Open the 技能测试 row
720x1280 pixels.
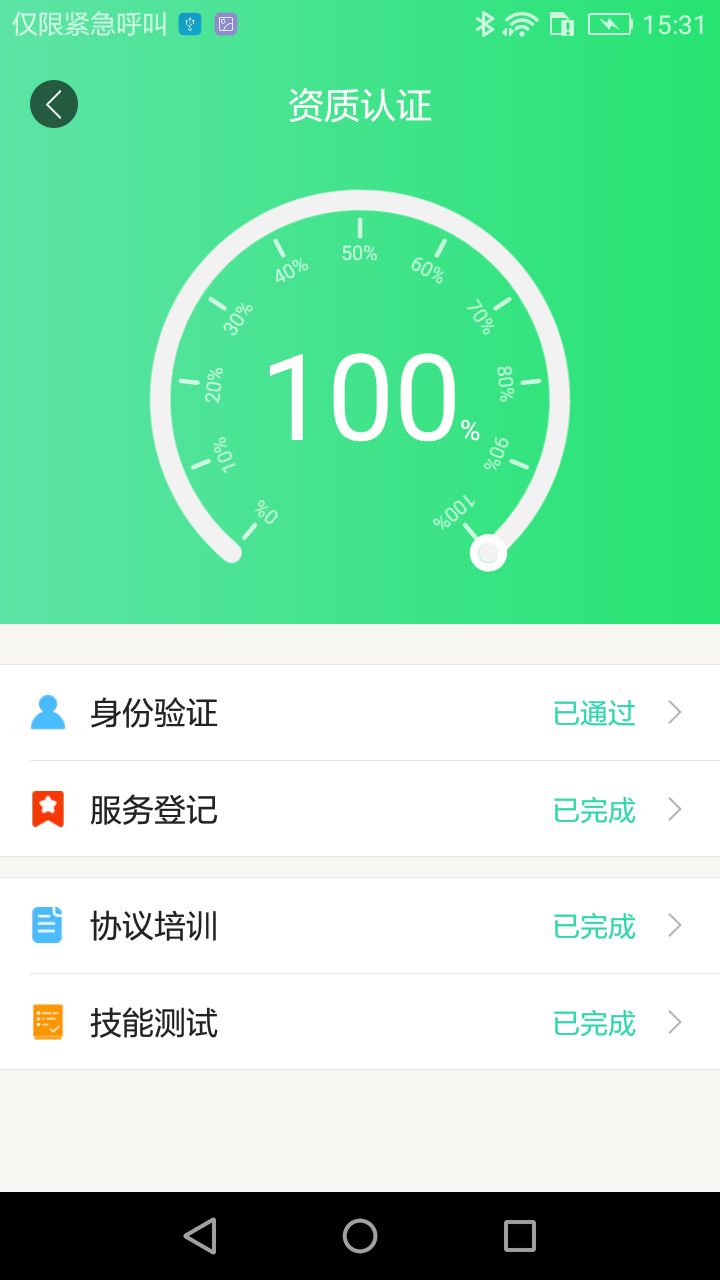(360, 1022)
